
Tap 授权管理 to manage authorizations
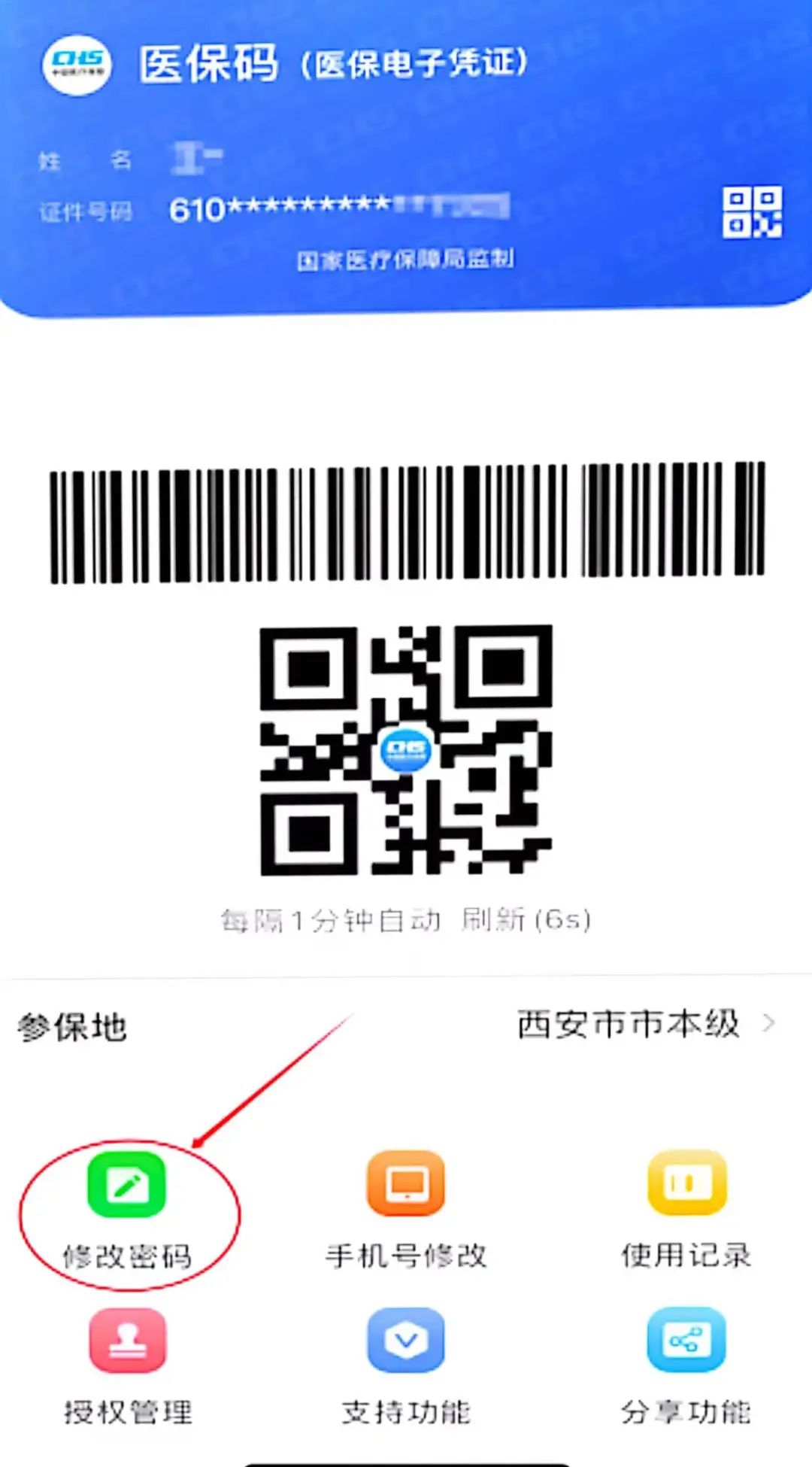point(126,1413)
